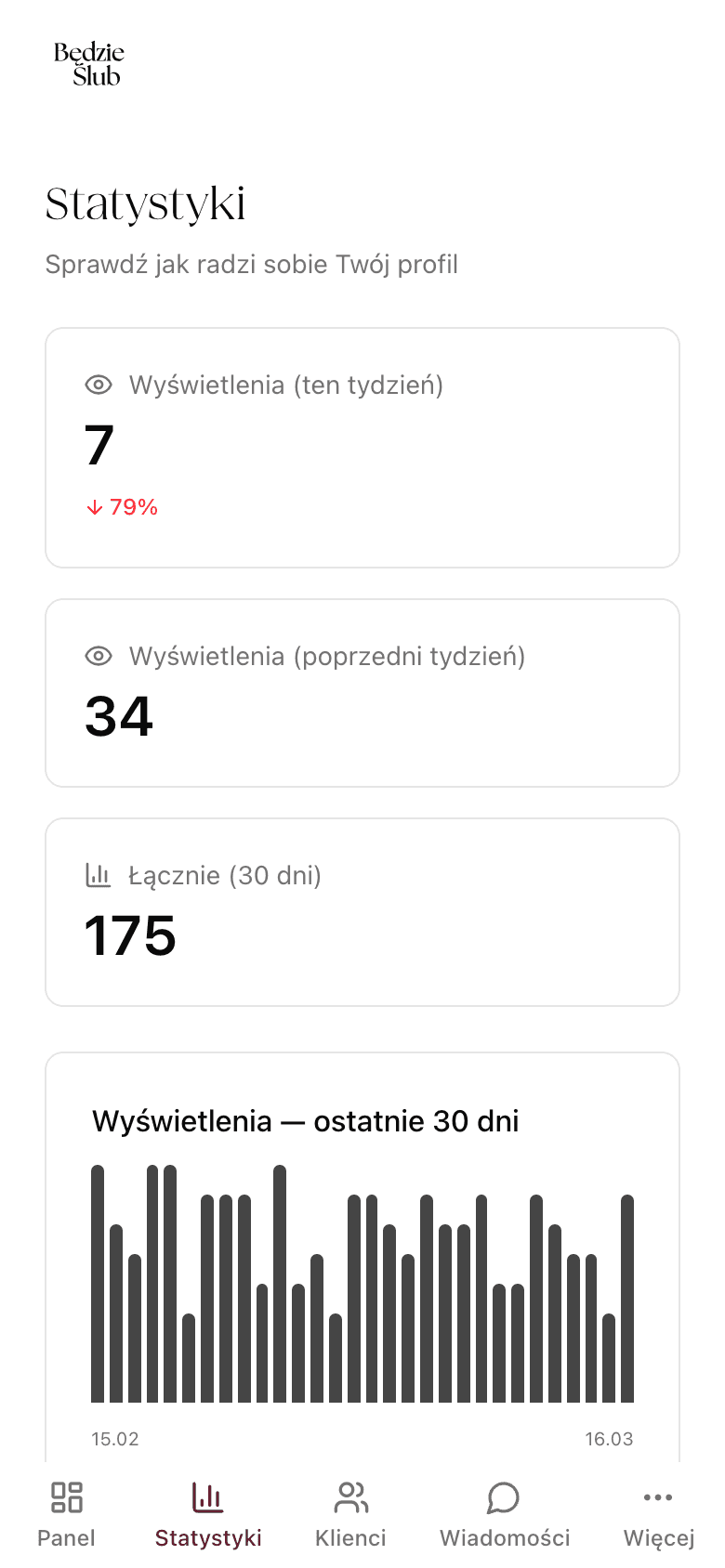Toggle the eye icon on Wyświetlenia (ten tydzień)
This screenshot has height=1568, width=725.
99,384
